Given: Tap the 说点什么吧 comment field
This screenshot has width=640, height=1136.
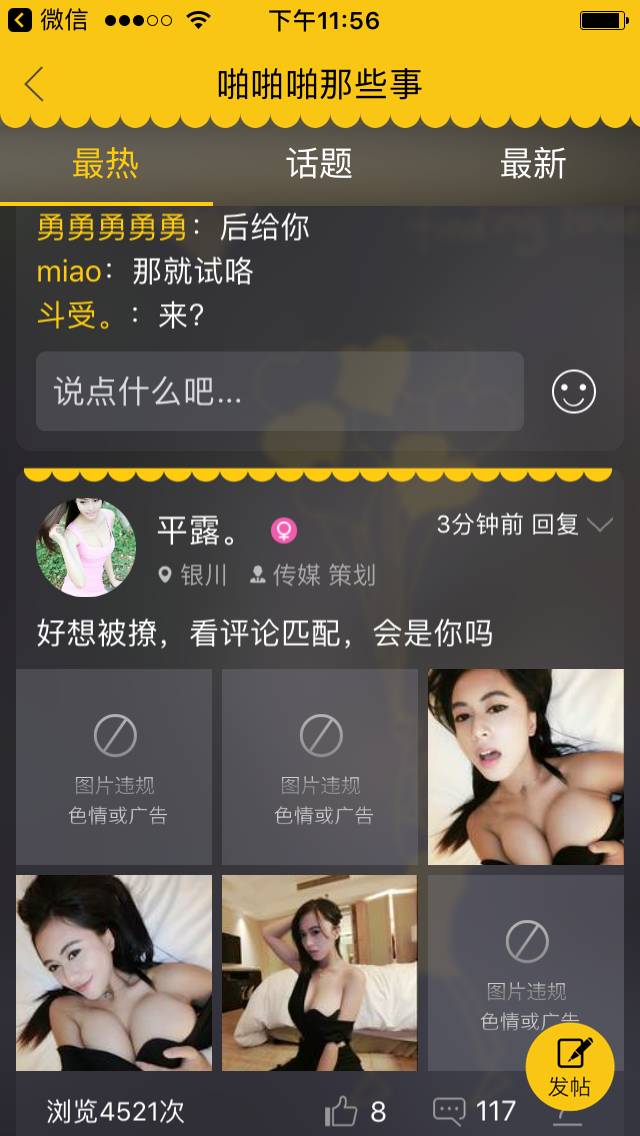Looking at the screenshot, I should (x=280, y=392).
